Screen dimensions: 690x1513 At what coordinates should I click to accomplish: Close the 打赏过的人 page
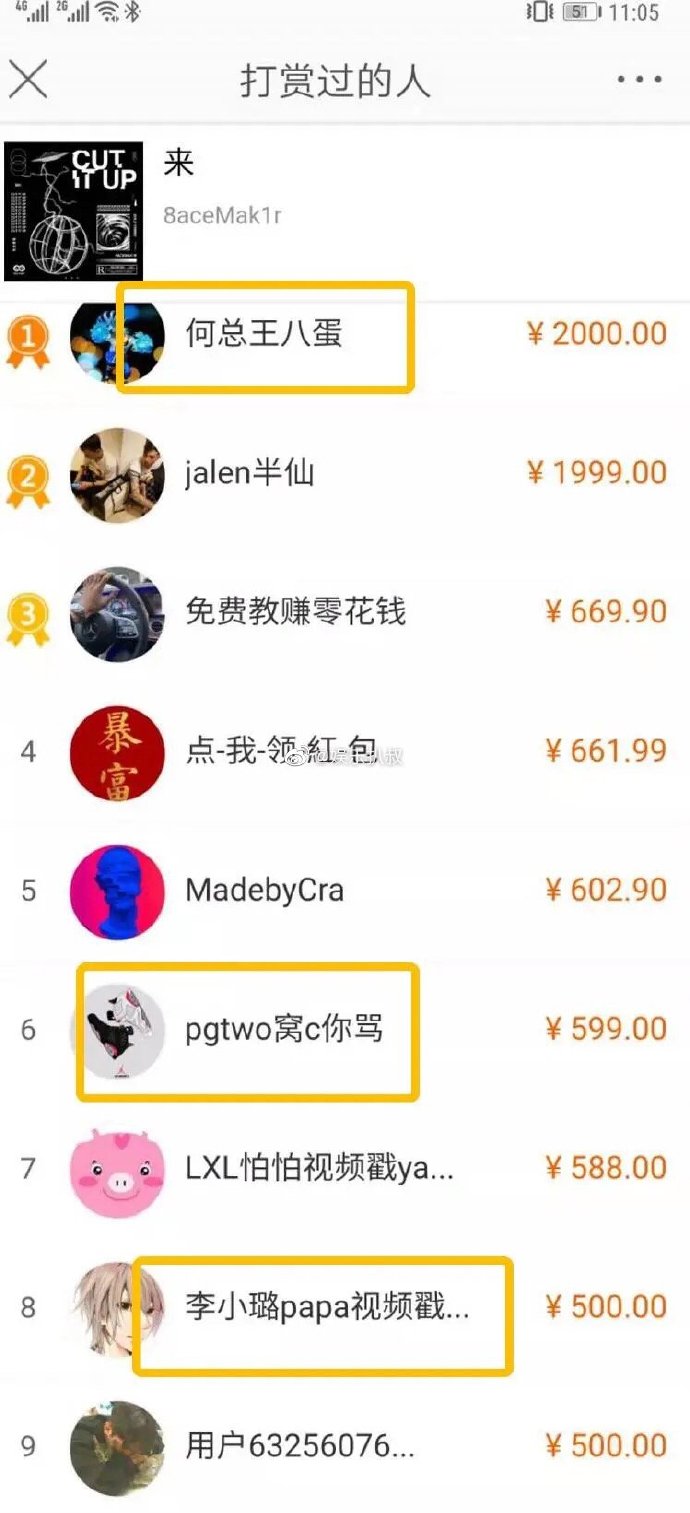28,78
